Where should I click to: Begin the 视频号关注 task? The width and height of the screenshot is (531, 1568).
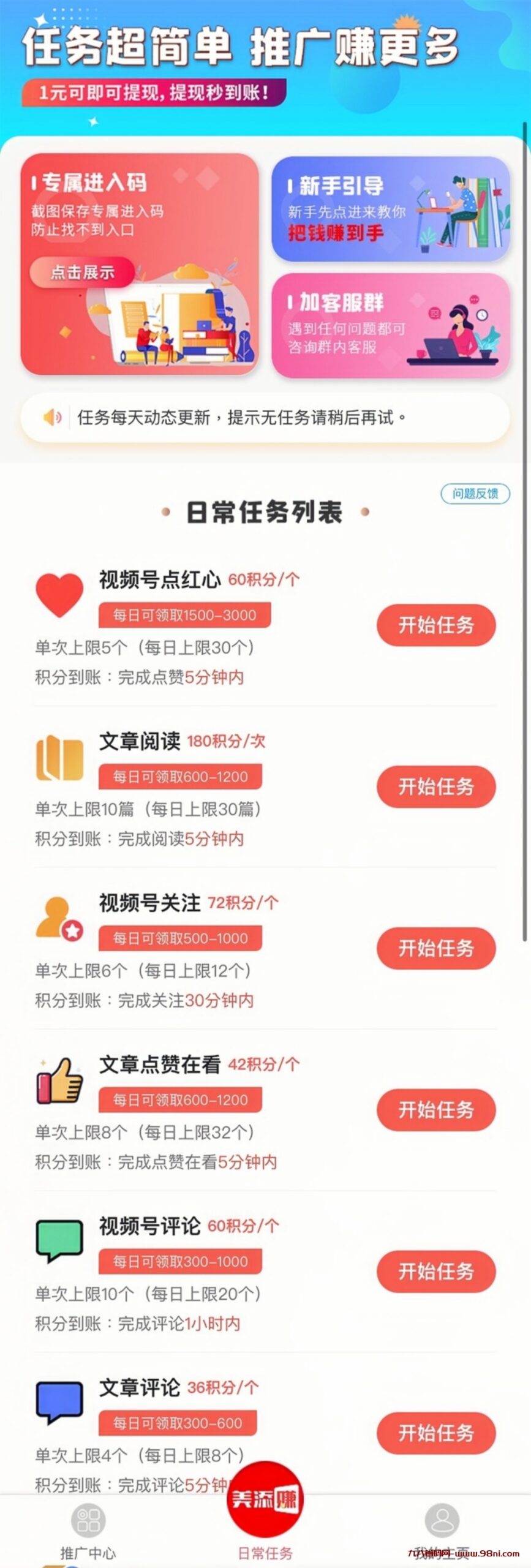tap(435, 948)
